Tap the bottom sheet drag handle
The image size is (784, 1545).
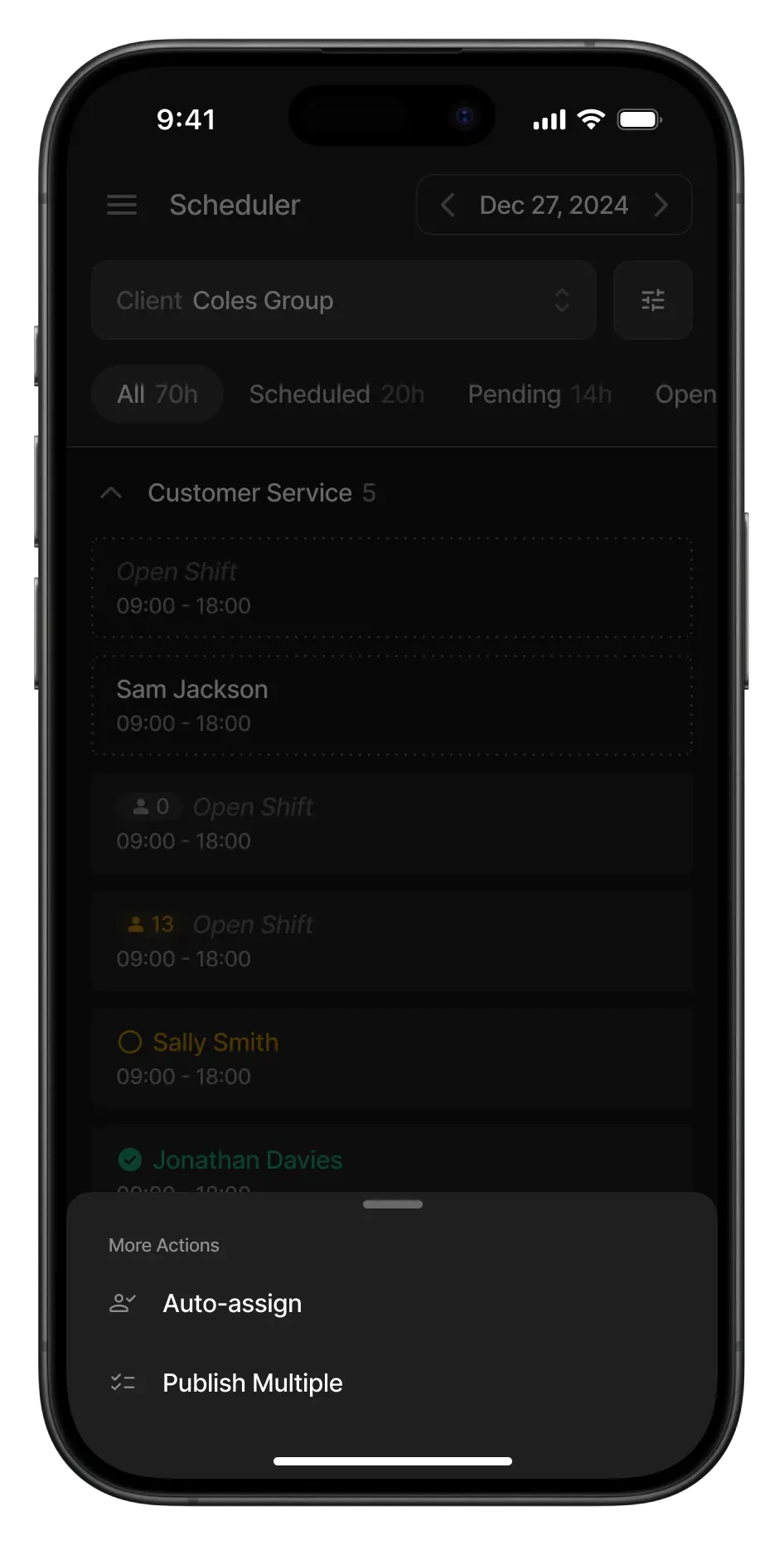pyautogui.click(x=392, y=1204)
